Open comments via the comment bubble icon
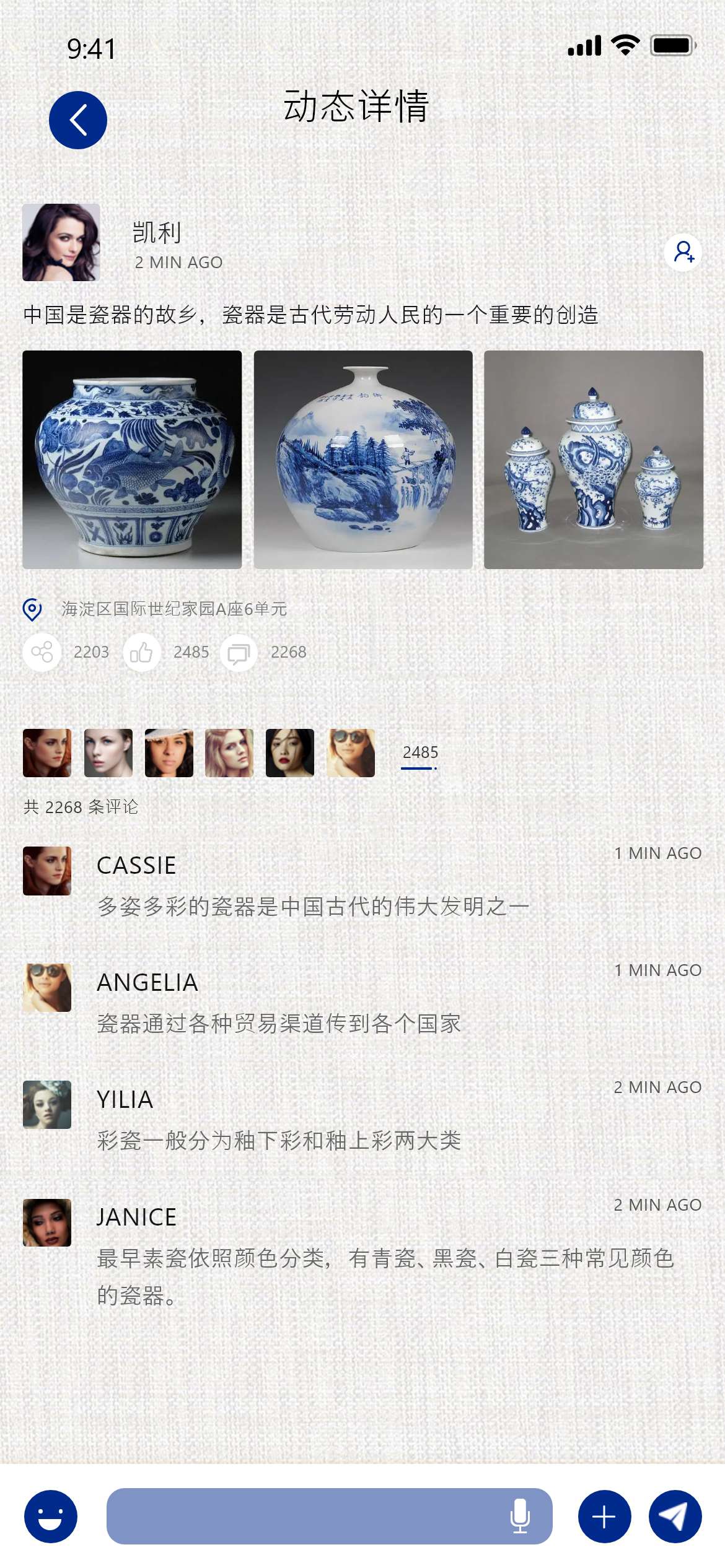The height and width of the screenshot is (1568, 725). (x=239, y=653)
